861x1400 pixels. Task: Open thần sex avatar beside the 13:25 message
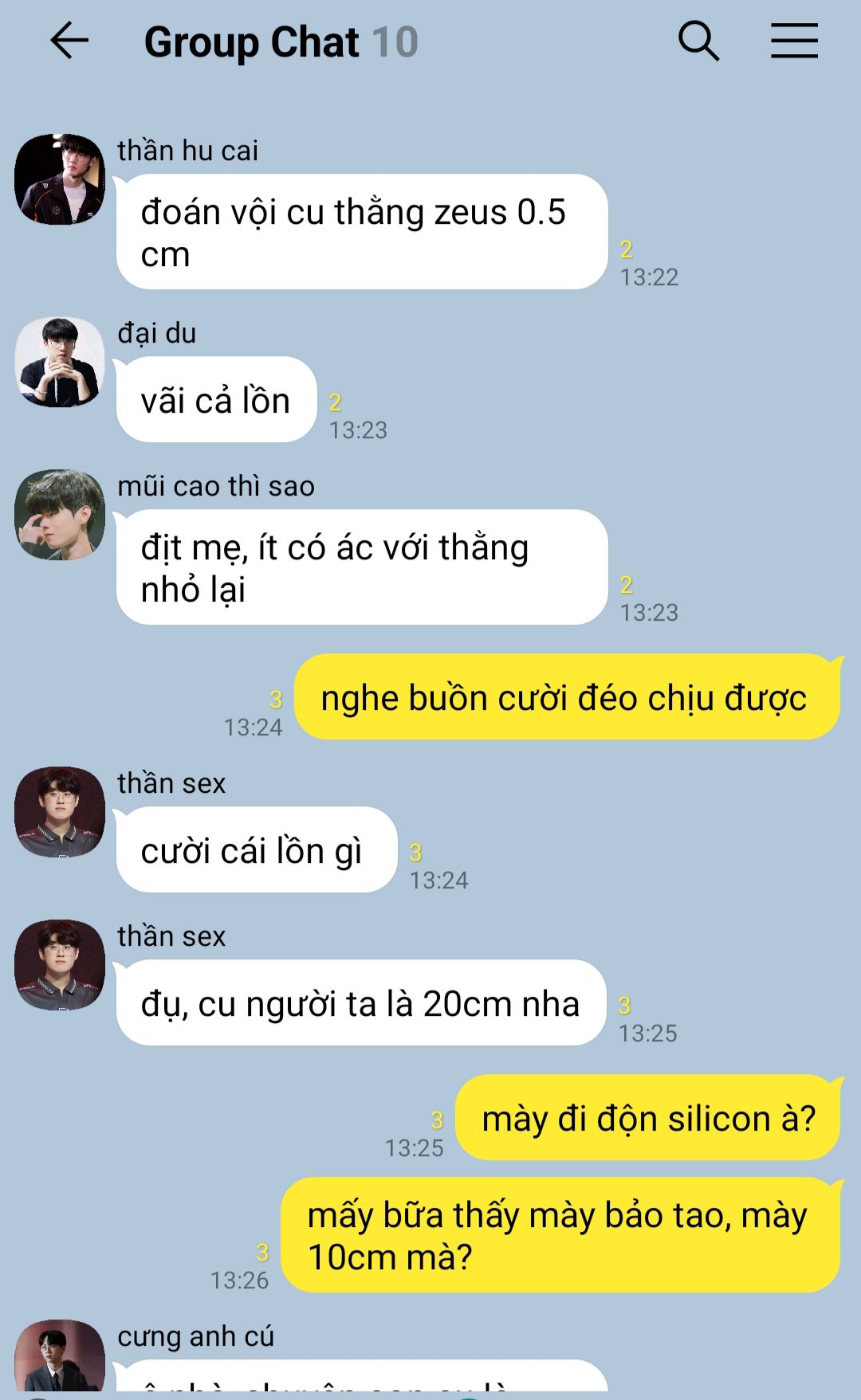click(x=60, y=965)
